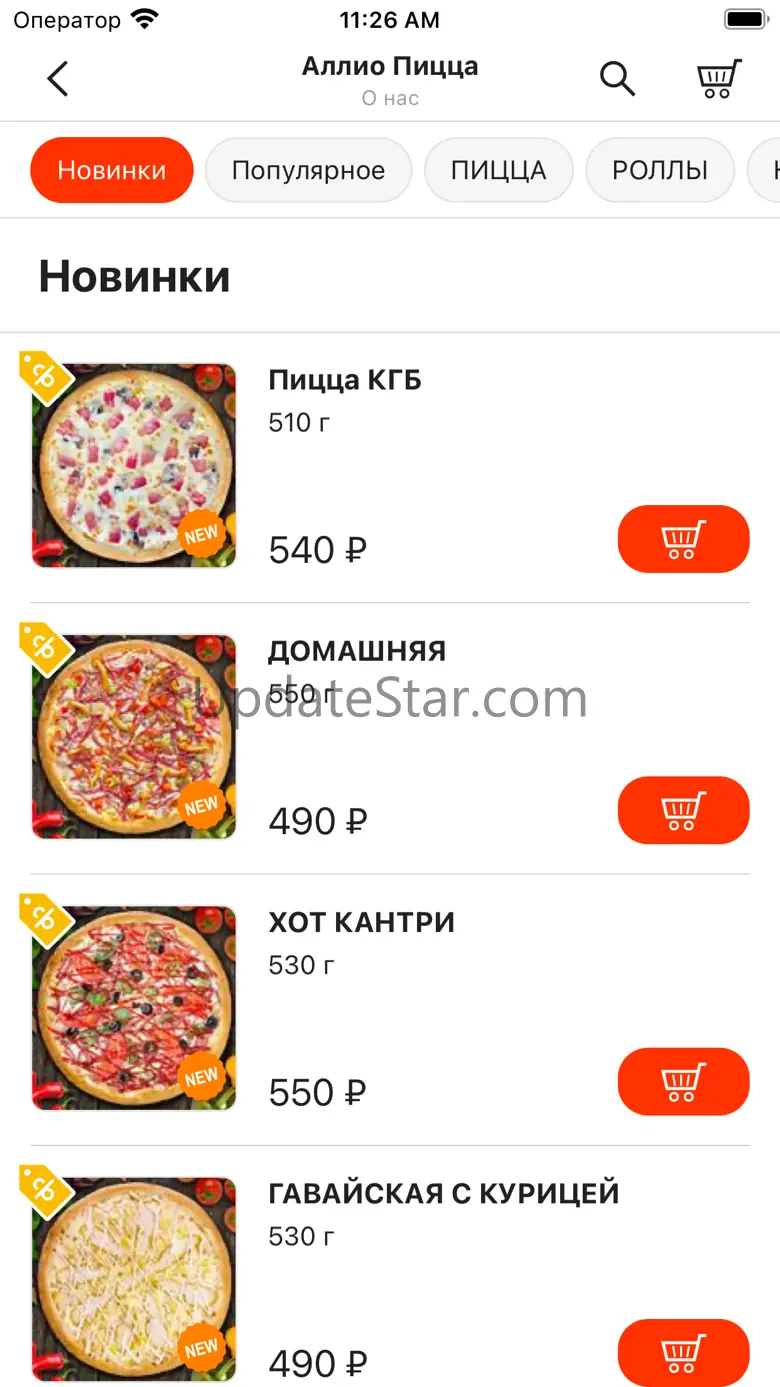The height and width of the screenshot is (1387, 780).
Task: Open the shopping cart in the header
Action: 719,78
